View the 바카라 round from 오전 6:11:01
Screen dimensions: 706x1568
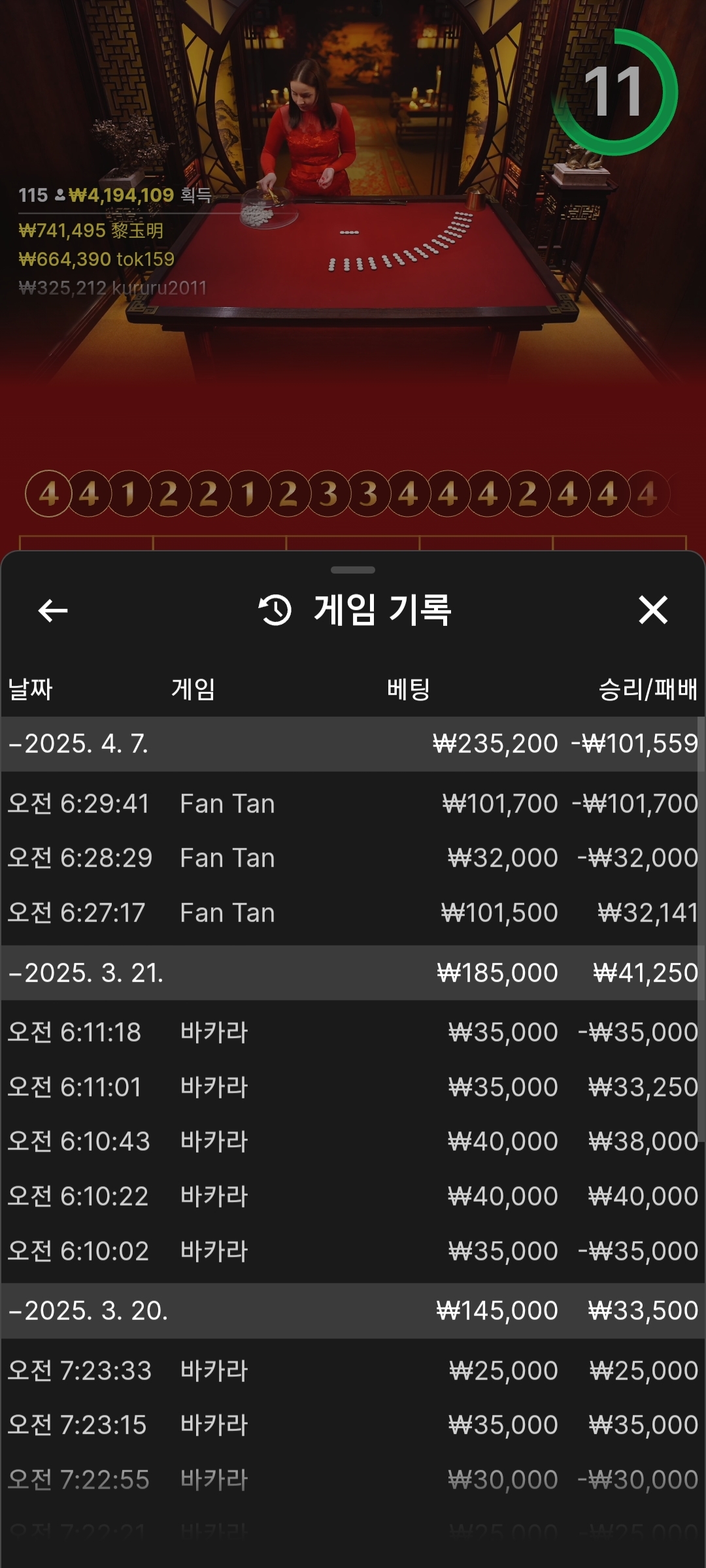click(x=353, y=1087)
